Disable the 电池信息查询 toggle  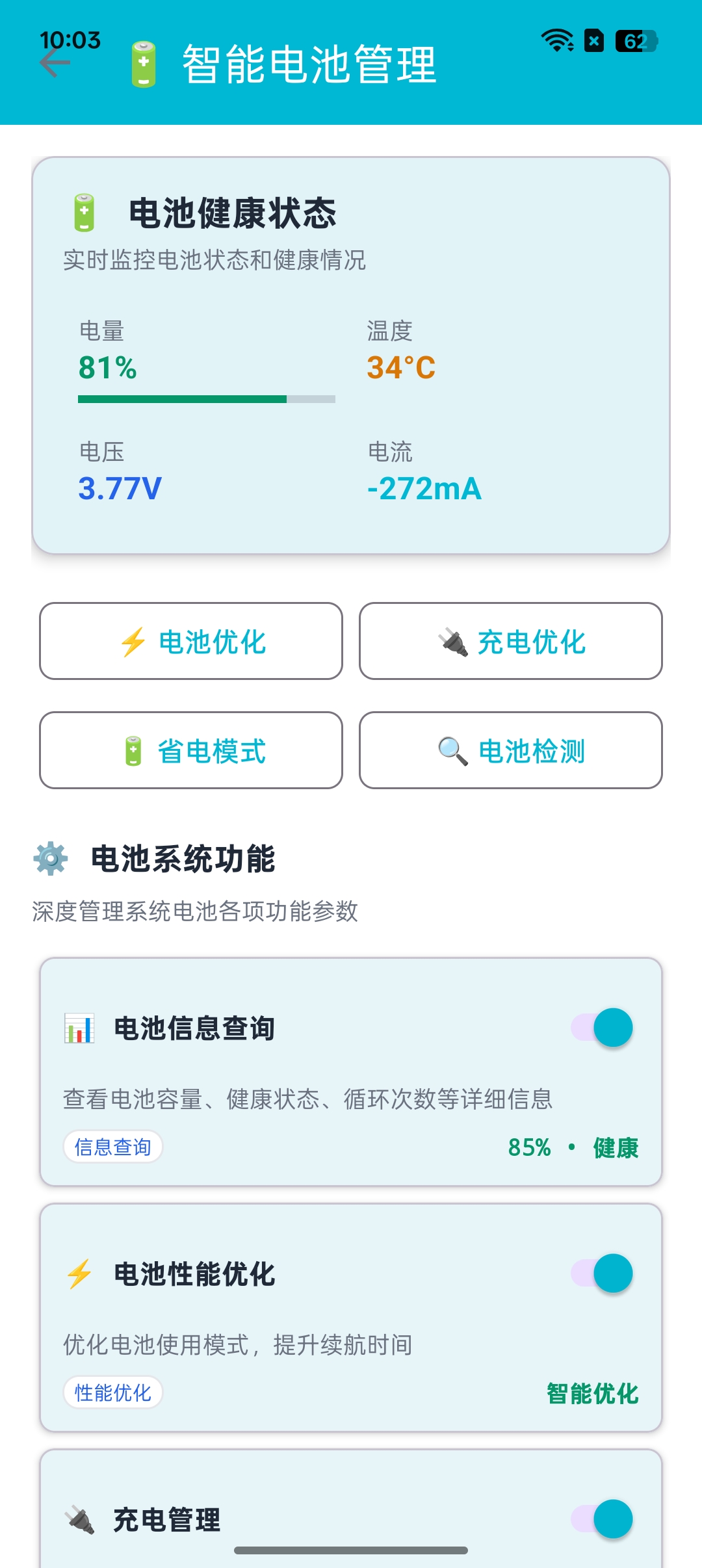coord(606,1027)
